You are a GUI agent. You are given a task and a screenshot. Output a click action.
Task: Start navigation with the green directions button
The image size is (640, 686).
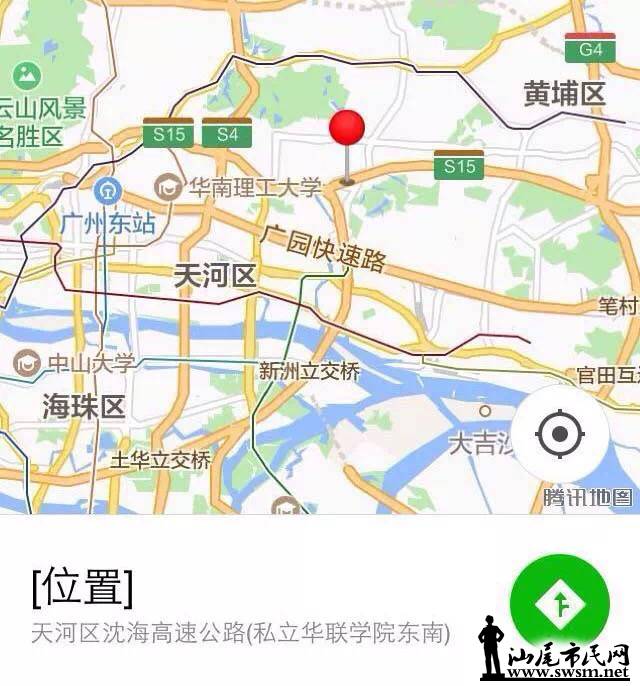(x=559, y=603)
